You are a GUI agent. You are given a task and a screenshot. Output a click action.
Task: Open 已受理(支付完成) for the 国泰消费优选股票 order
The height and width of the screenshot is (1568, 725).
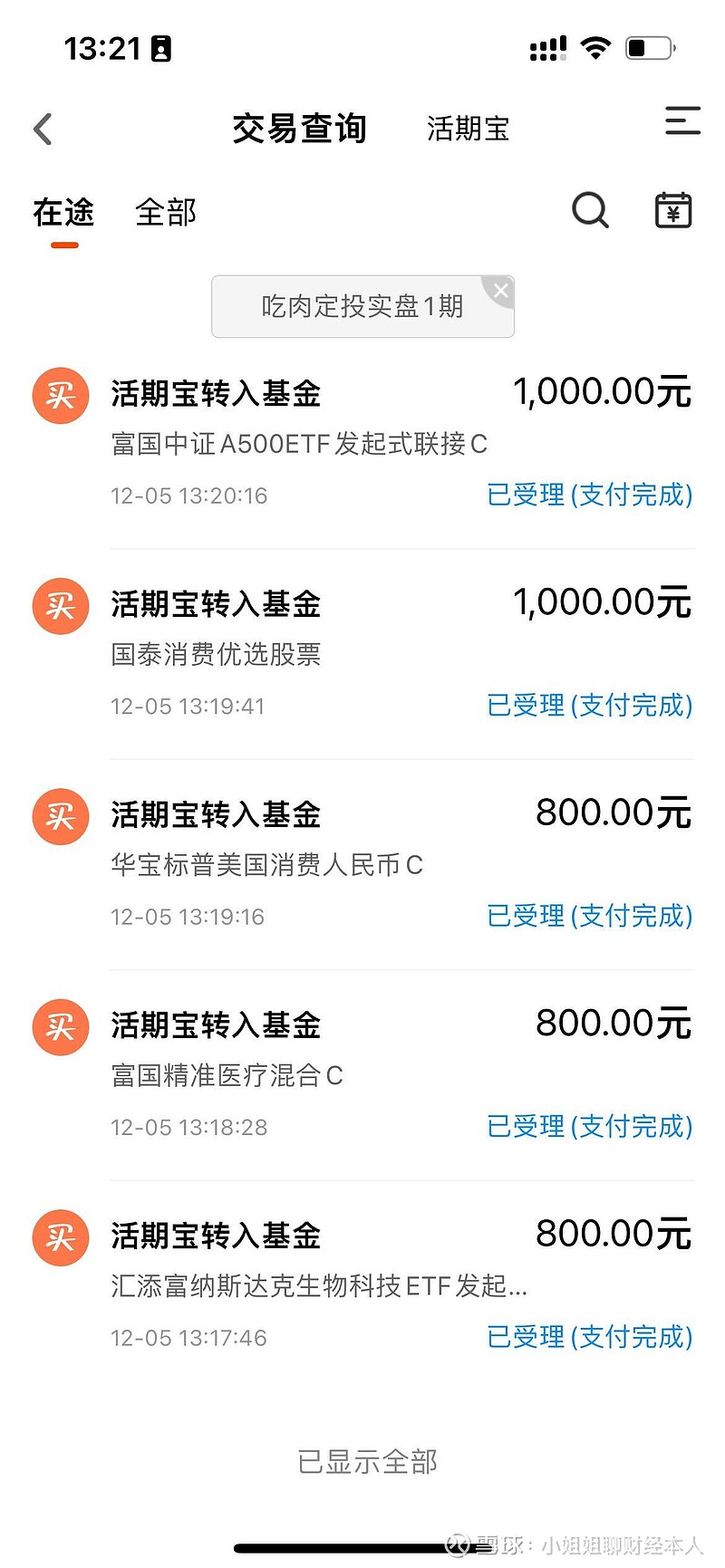coord(588,706)
